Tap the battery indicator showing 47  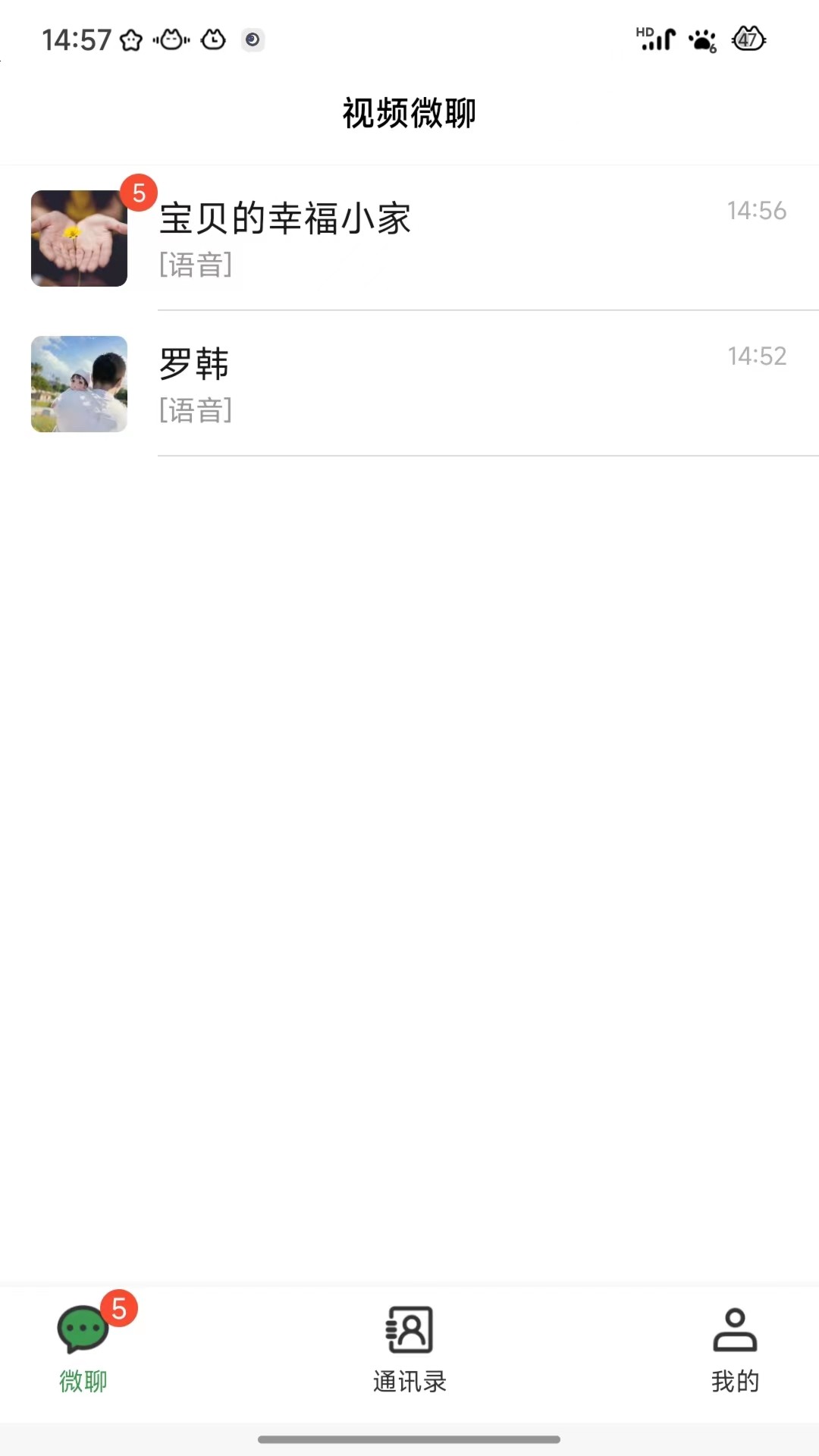[x=746, y=39]
